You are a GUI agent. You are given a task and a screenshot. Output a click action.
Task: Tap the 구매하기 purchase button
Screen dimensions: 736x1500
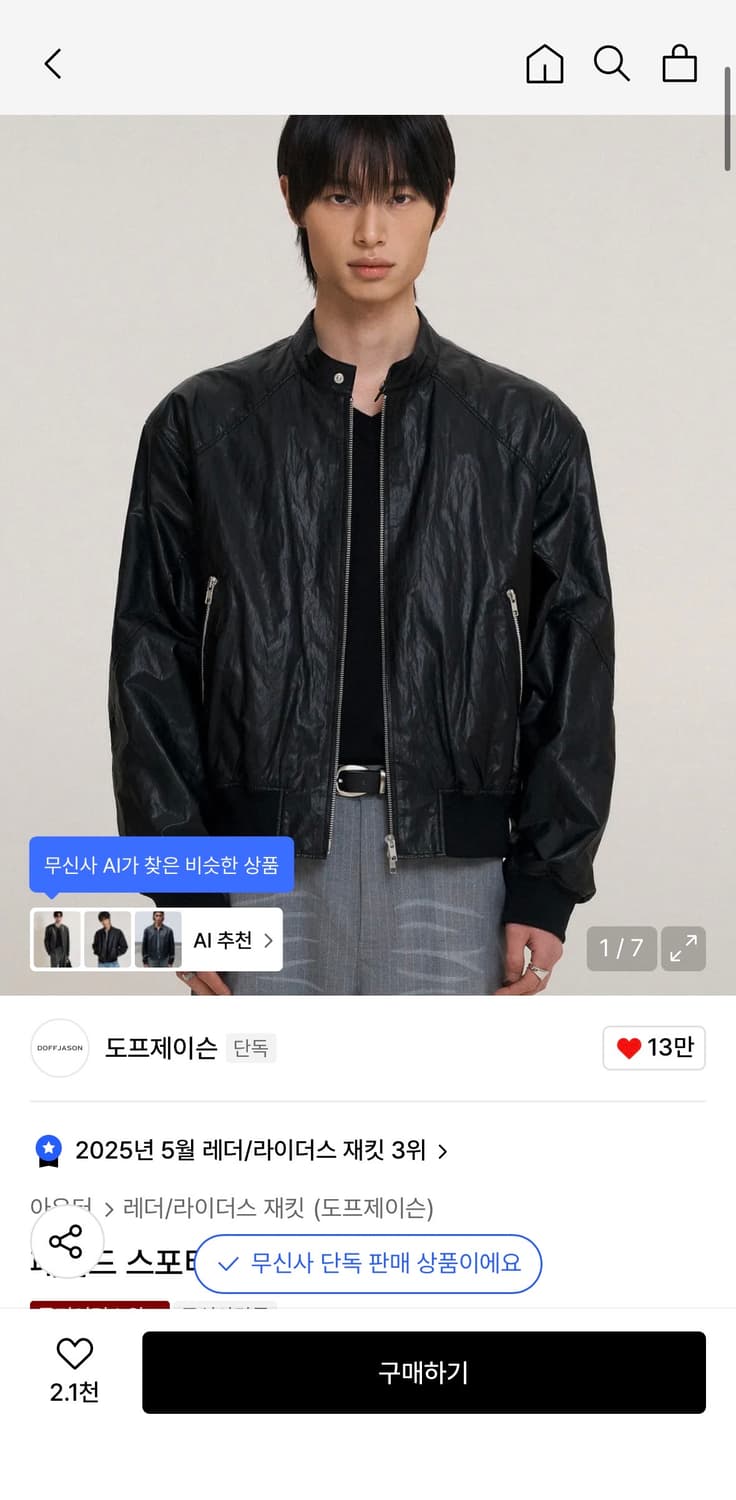point(425,1372)
